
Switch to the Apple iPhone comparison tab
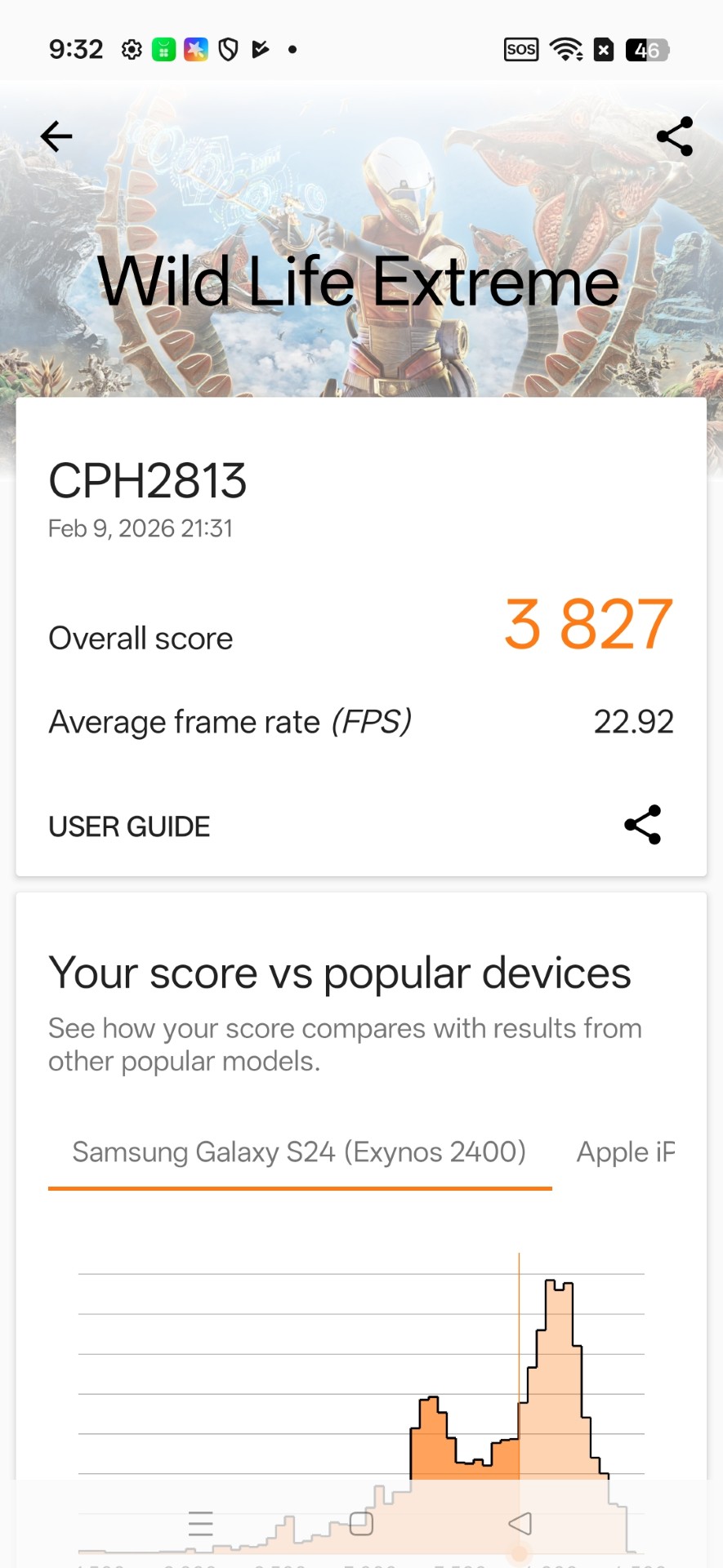(626, 1152)
